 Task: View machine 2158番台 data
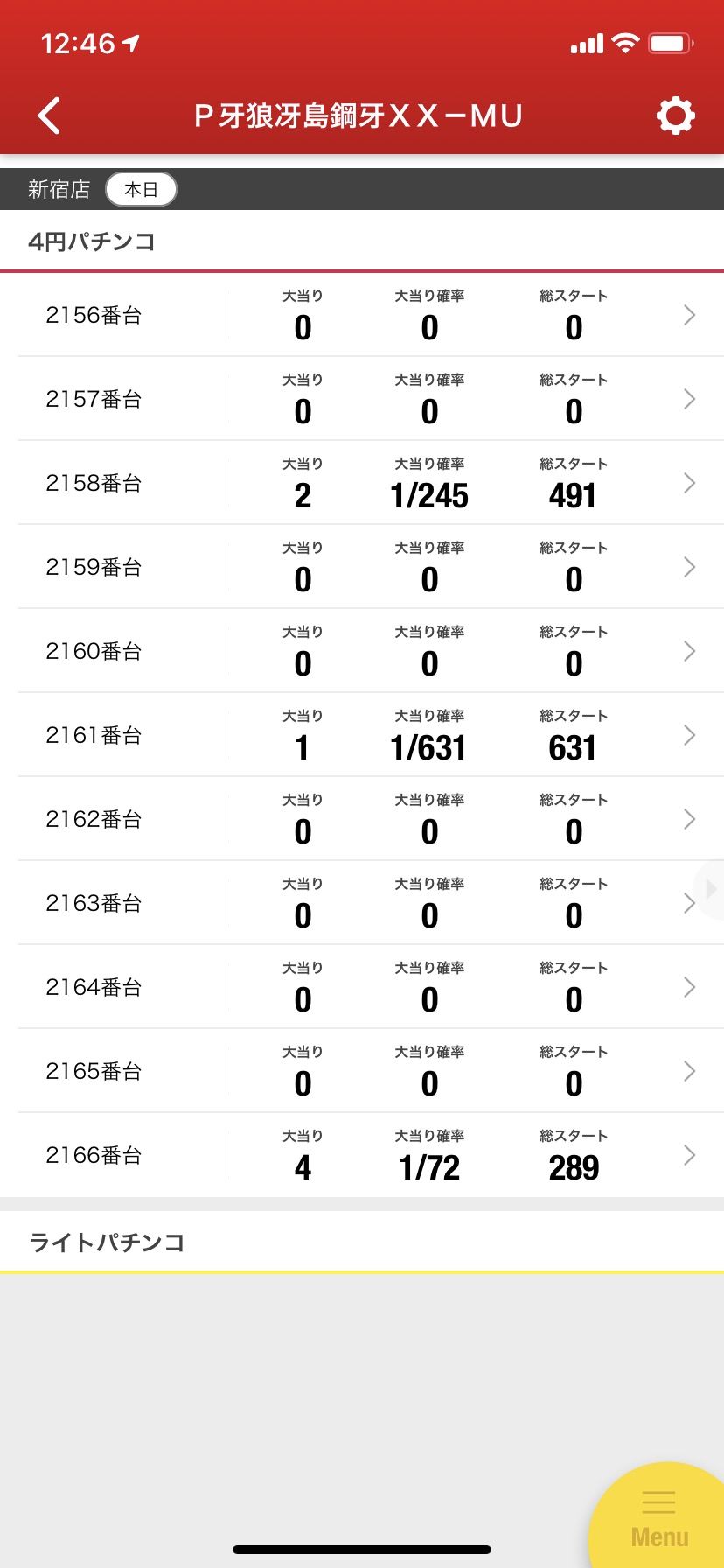click(x=362, y=483)
